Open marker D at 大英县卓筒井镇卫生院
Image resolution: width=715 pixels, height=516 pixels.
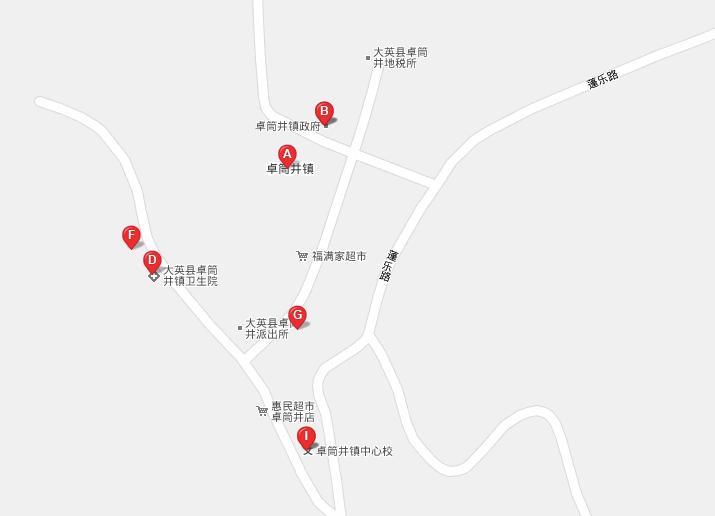pos(152,262)
